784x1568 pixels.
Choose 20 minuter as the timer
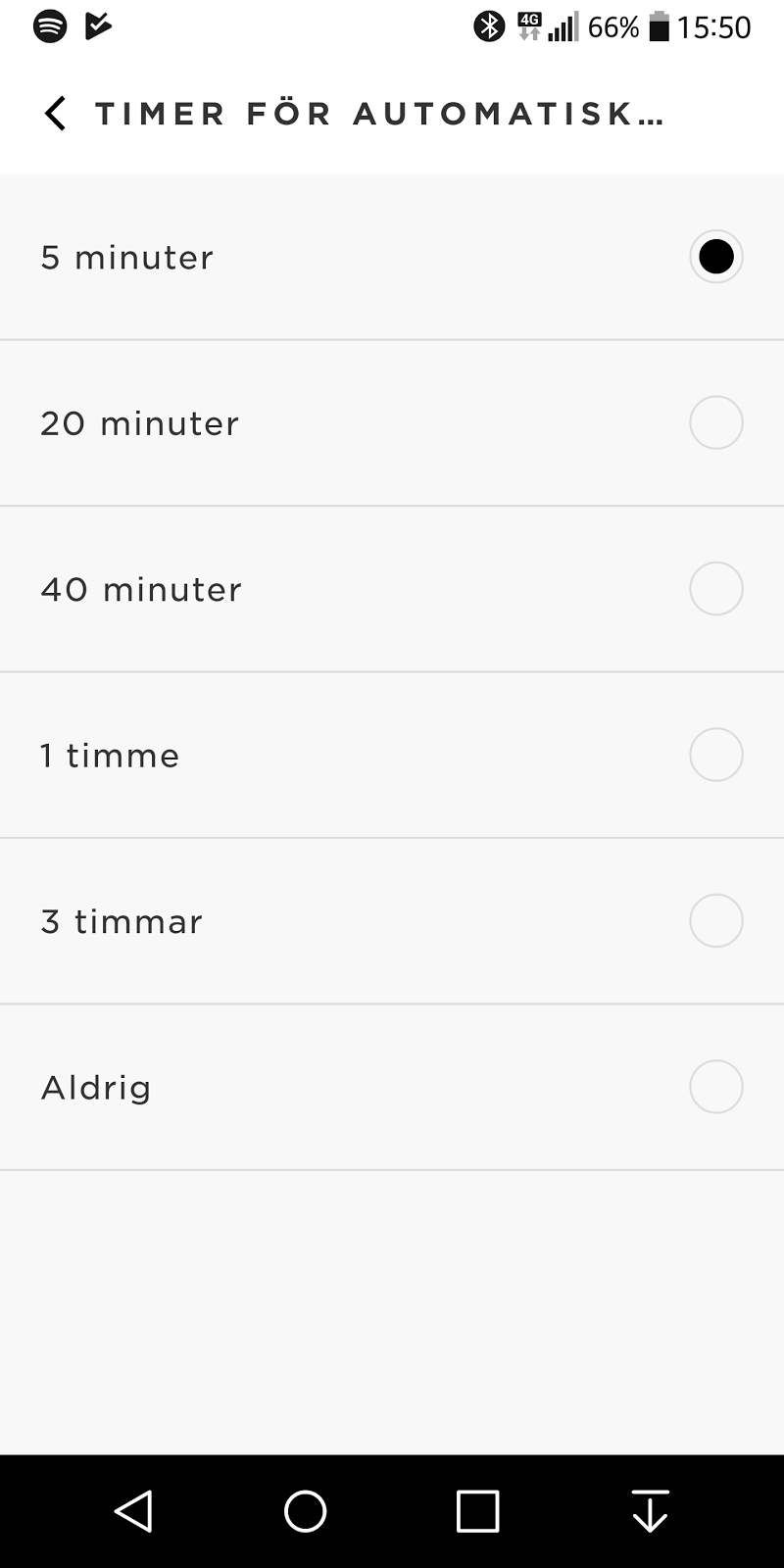(x=715, y=422)
